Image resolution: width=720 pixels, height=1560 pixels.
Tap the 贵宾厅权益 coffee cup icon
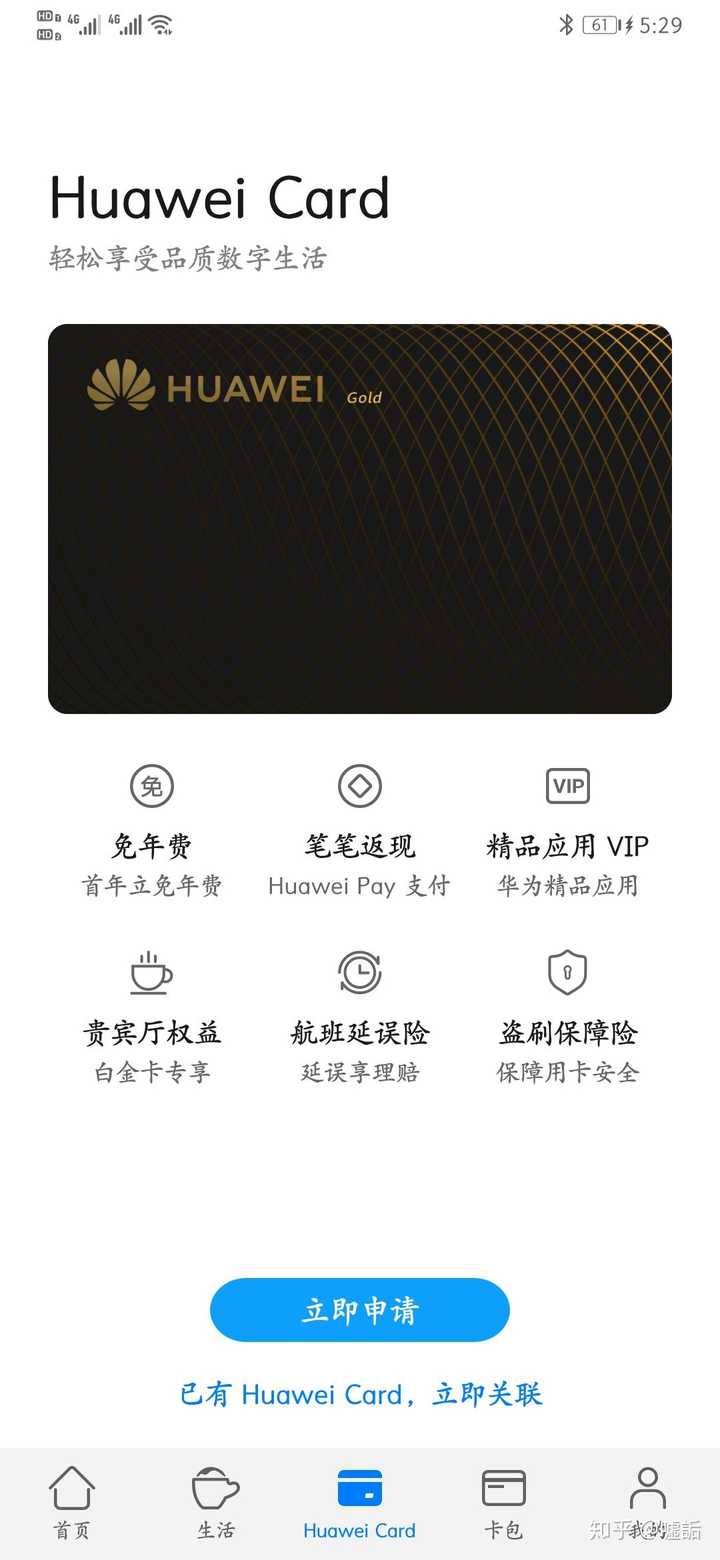[x=151, y=972]
